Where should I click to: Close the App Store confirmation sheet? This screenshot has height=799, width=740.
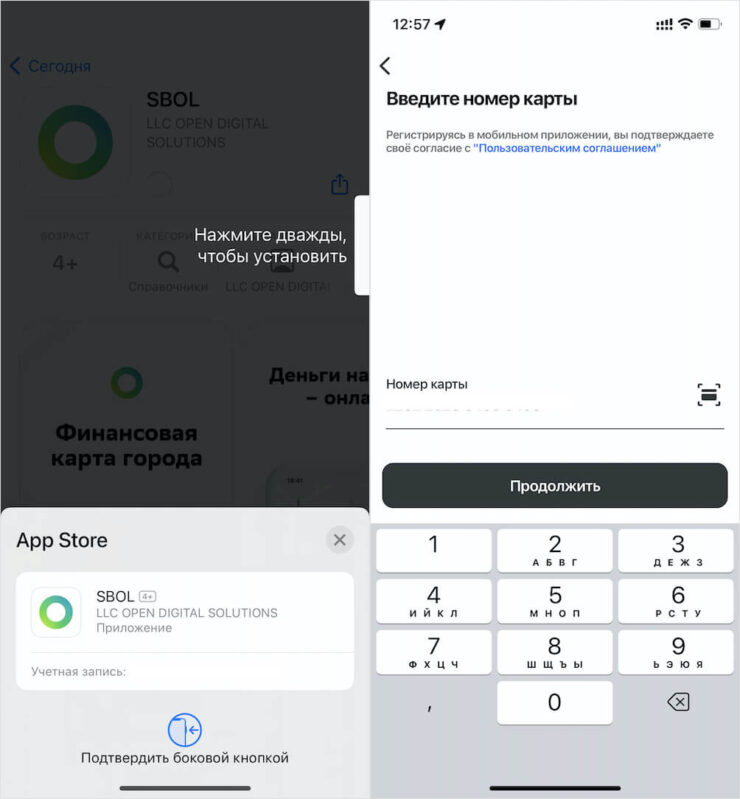coord(340,540)
